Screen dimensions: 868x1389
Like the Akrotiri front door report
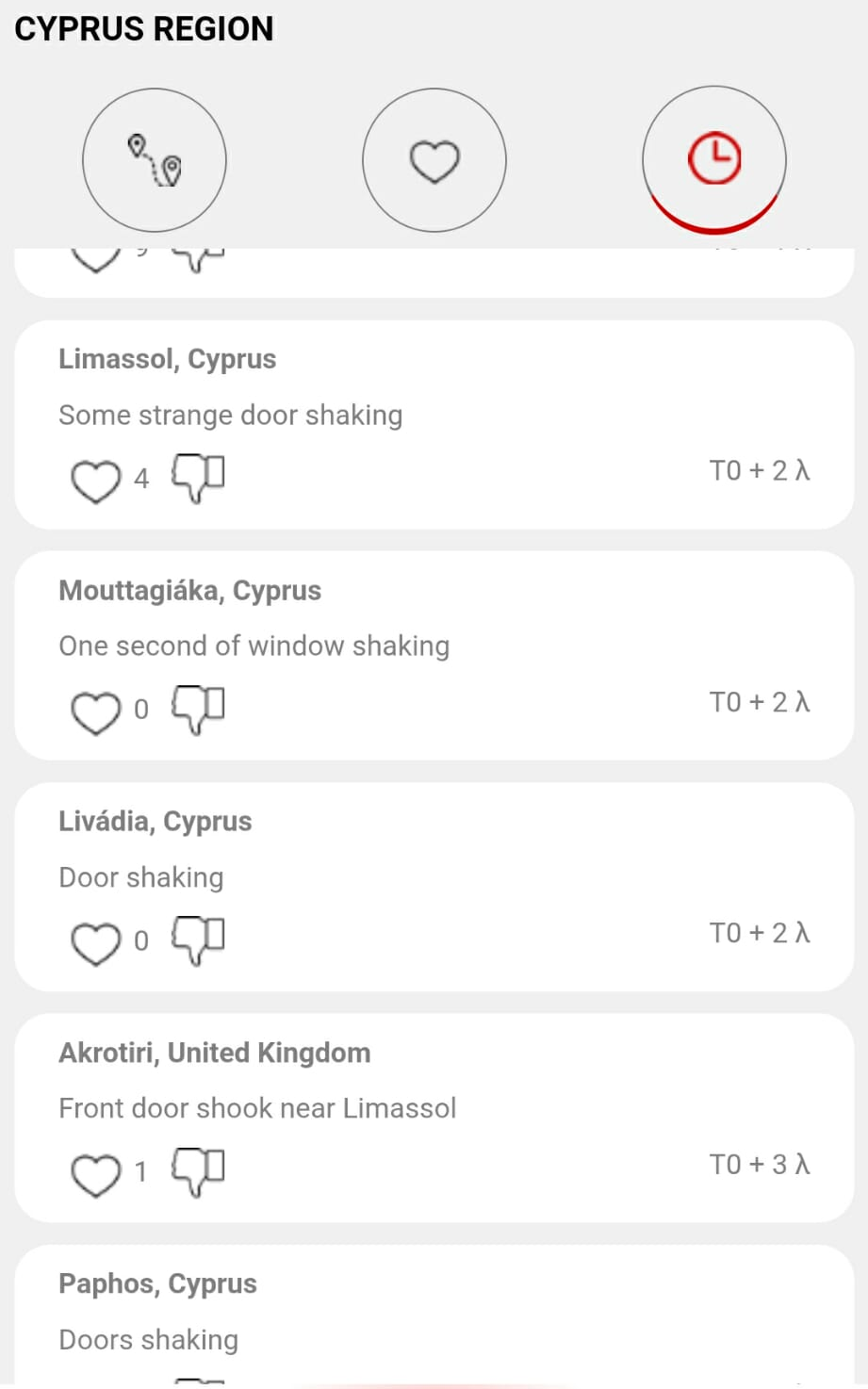pyautogui.click(x=95, y=1175)
